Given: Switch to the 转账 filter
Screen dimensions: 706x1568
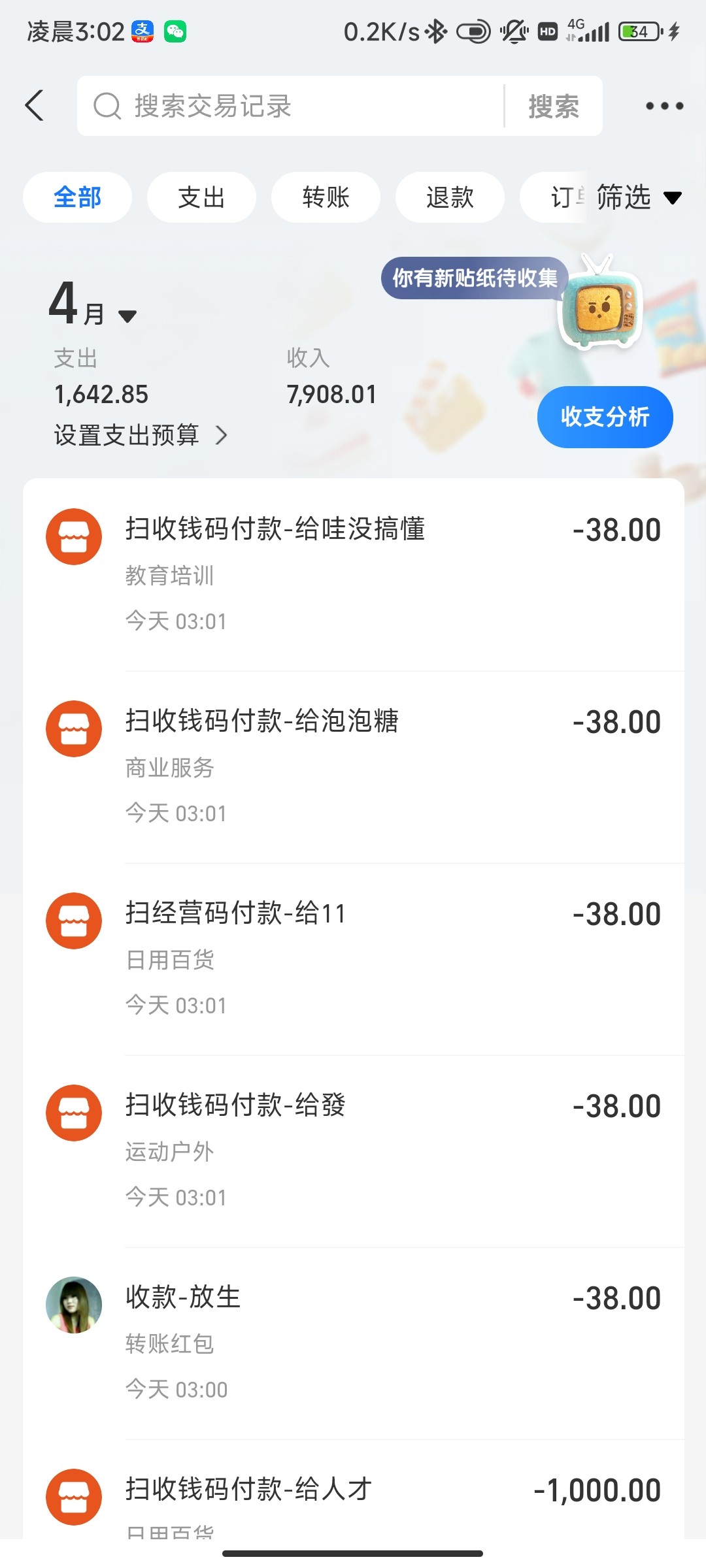Looking at the screenshot, I should (326, 197).
